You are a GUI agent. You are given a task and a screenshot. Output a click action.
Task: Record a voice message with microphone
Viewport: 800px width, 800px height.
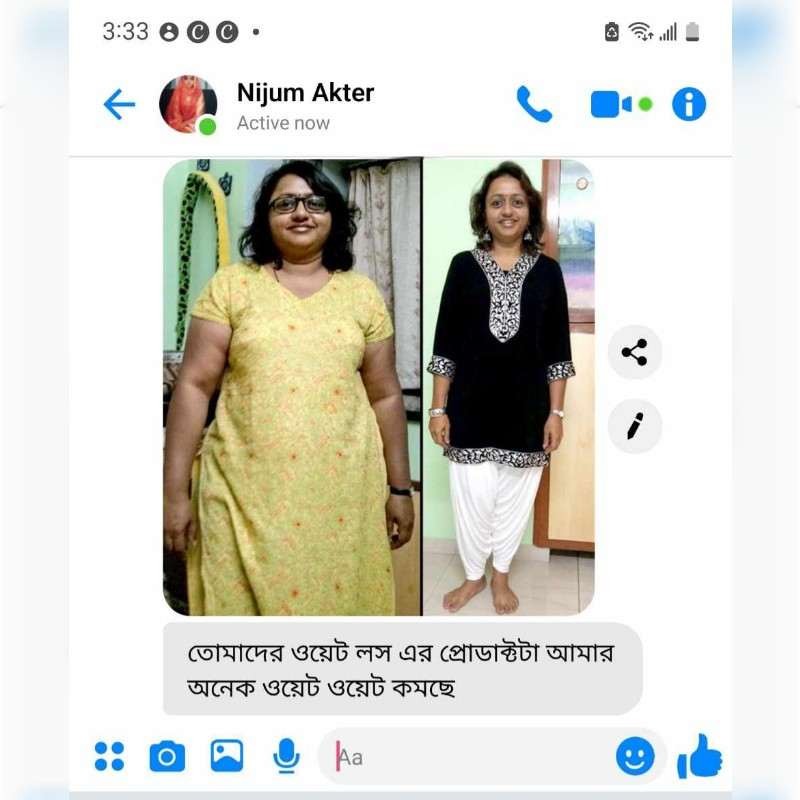pos(286,756)
